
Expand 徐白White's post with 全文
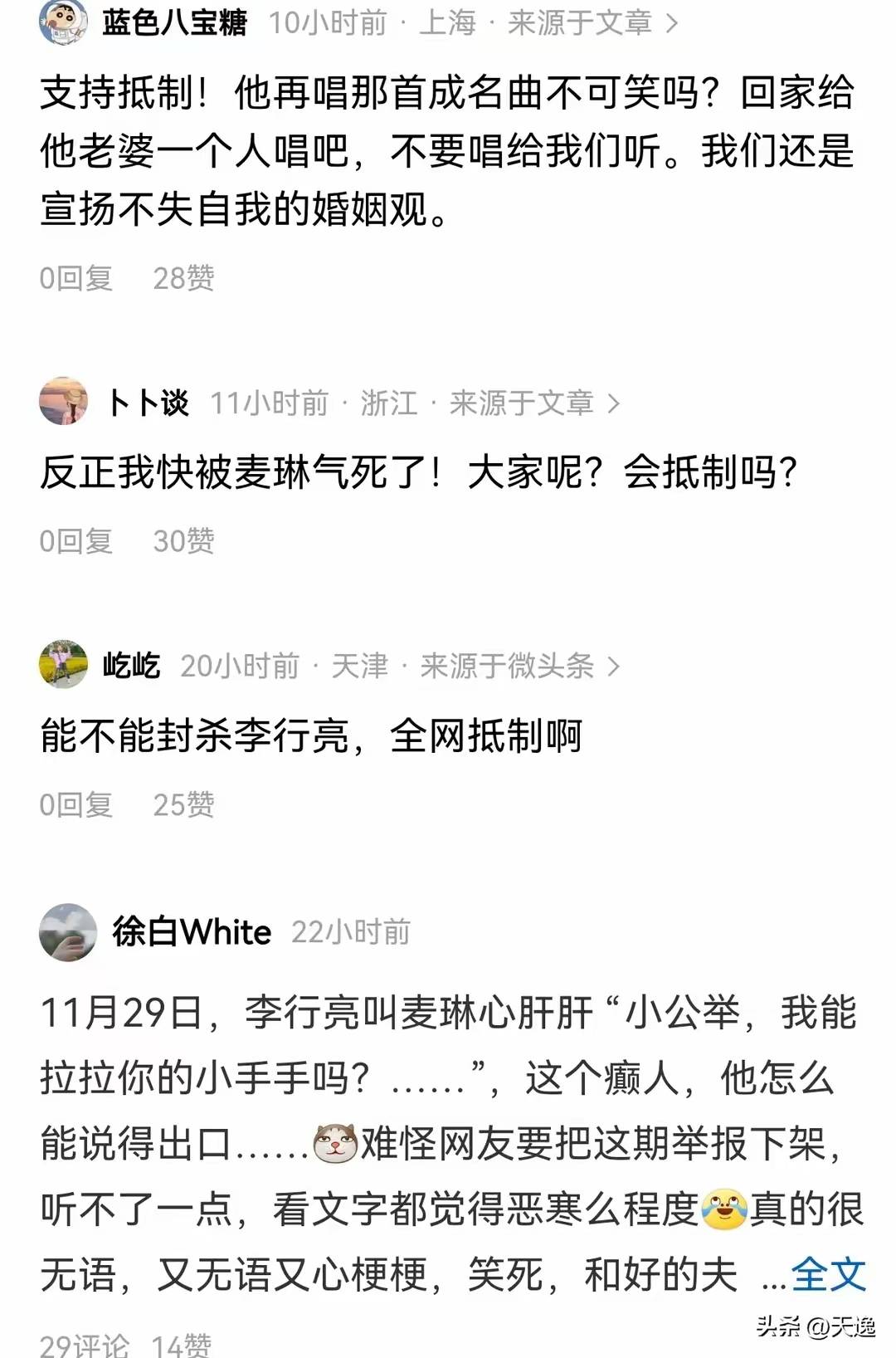[x=827, y=1274]
